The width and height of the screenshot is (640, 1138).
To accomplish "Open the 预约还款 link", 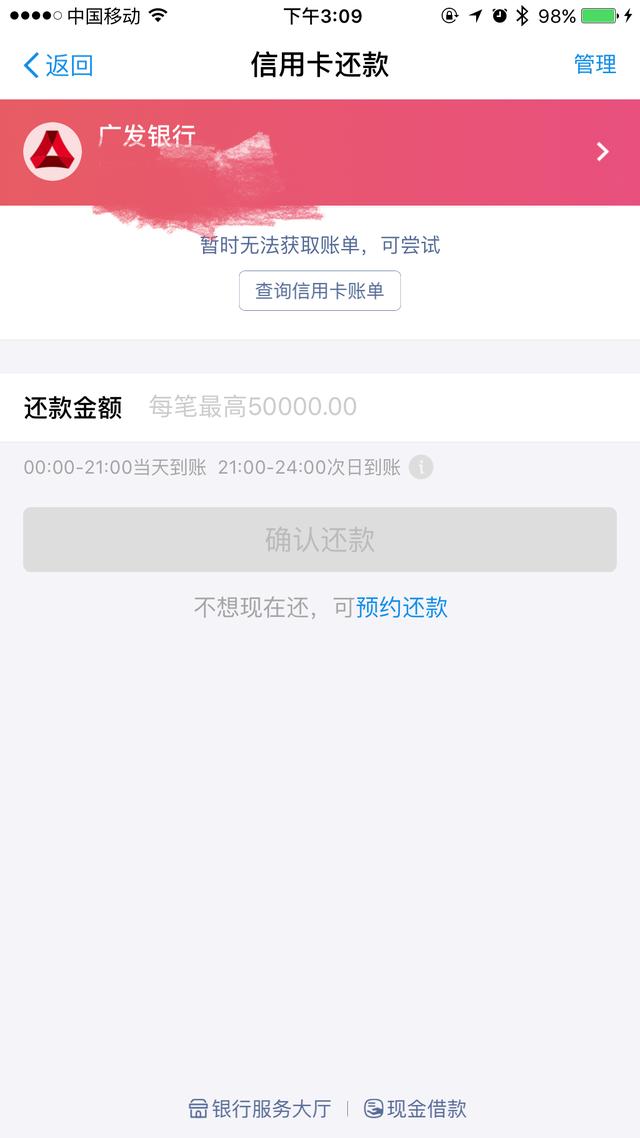I will tap(401, 607).
